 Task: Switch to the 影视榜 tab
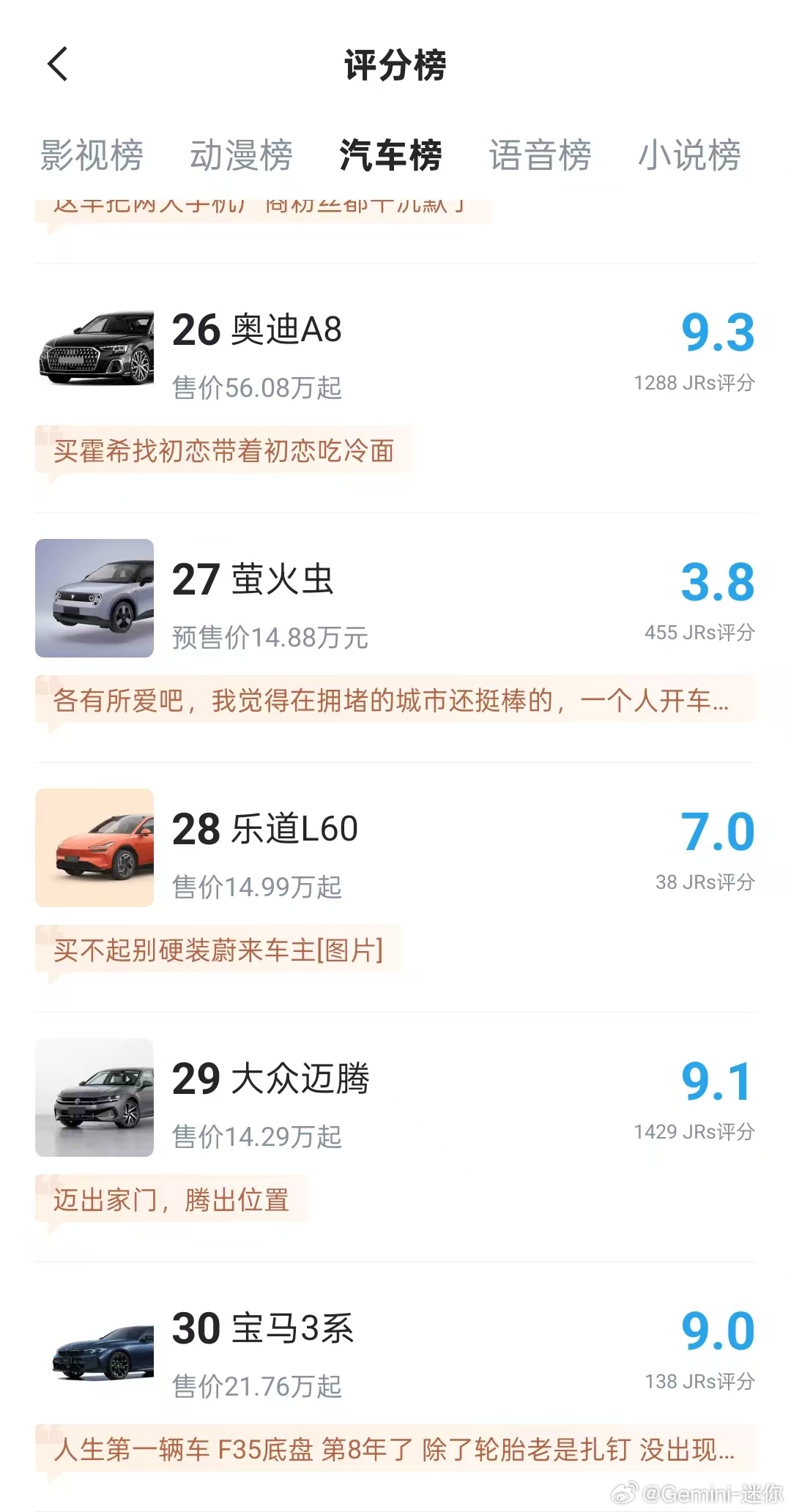tap(92, 155)
